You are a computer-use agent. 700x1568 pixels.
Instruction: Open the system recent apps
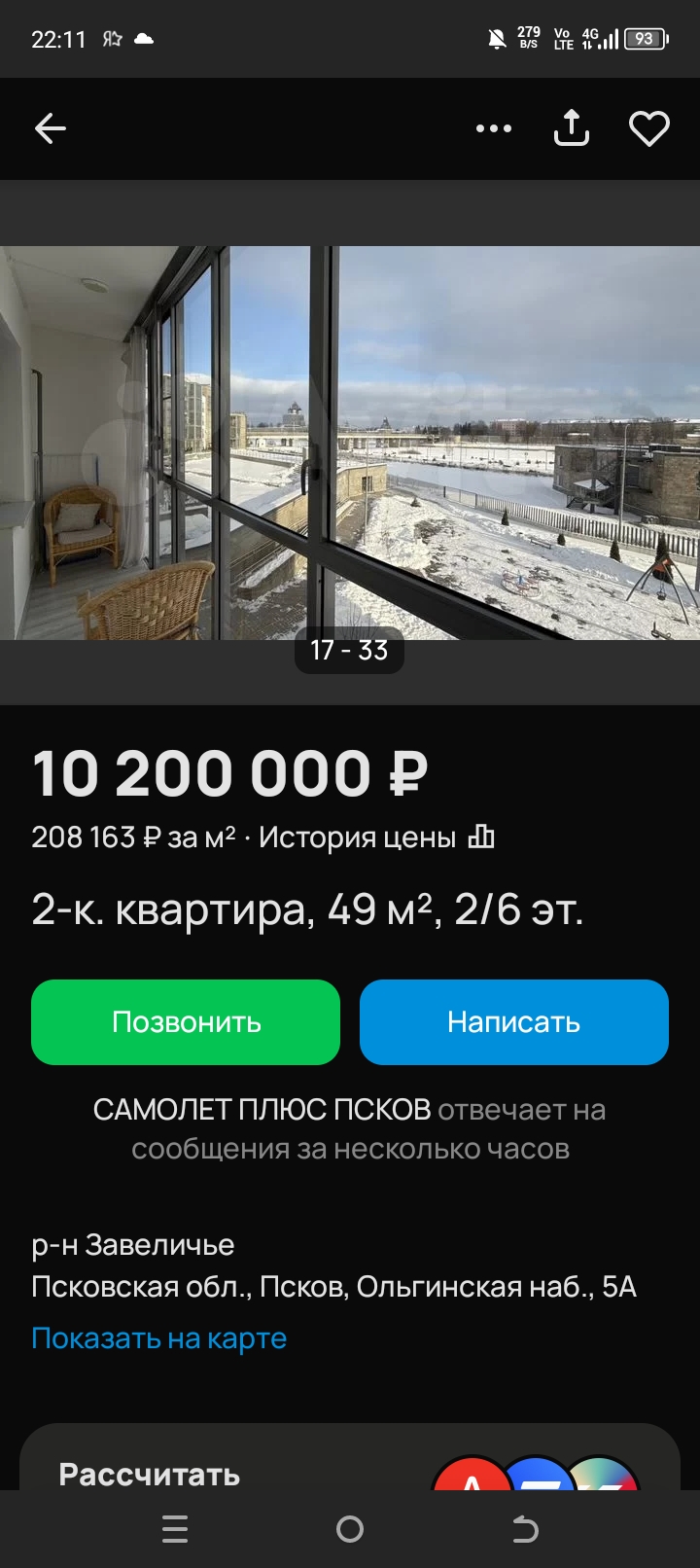(175, 1529)
